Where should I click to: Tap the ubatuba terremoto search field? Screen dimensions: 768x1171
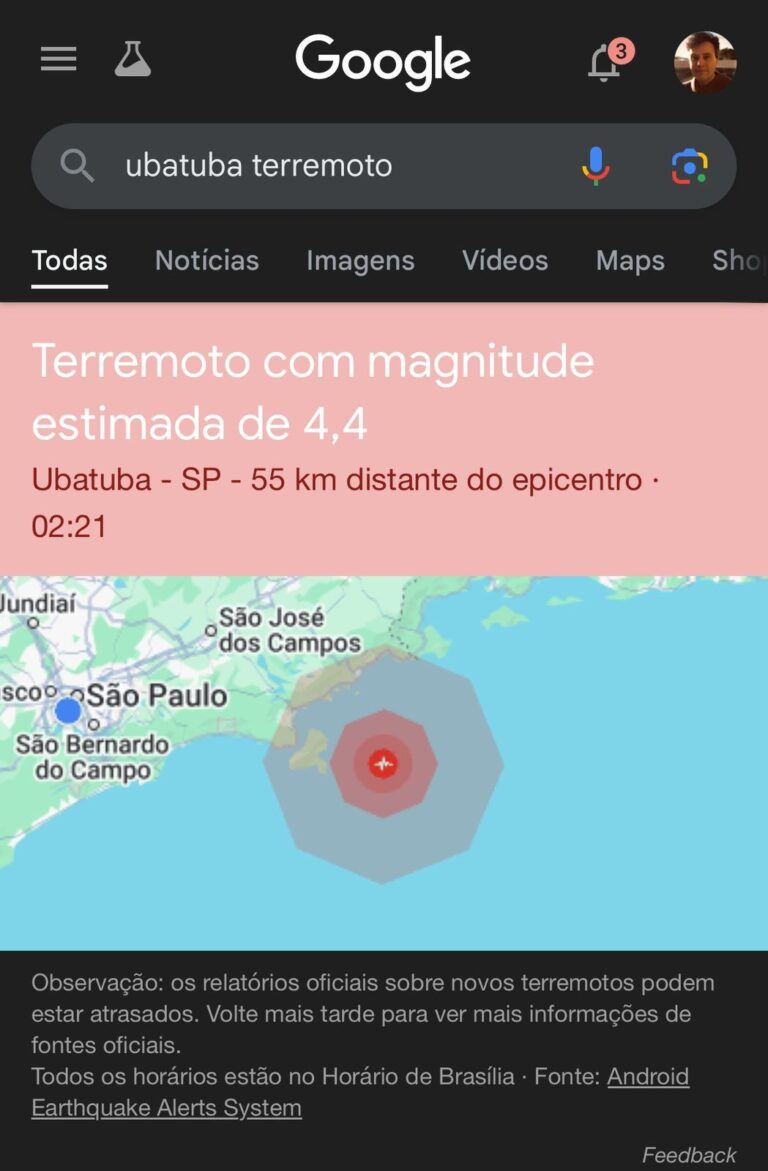300,166
